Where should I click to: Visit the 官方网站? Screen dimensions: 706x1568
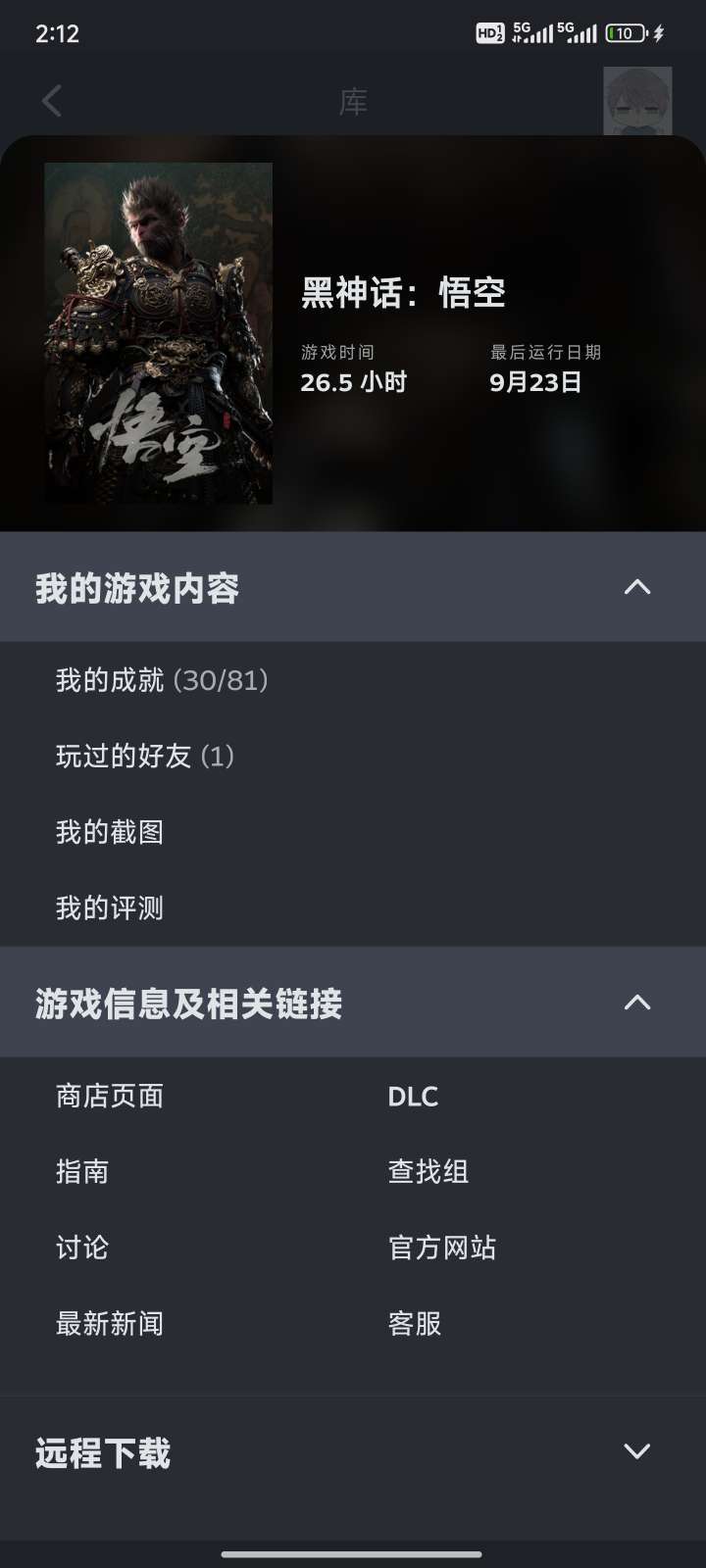(442, 1248)
